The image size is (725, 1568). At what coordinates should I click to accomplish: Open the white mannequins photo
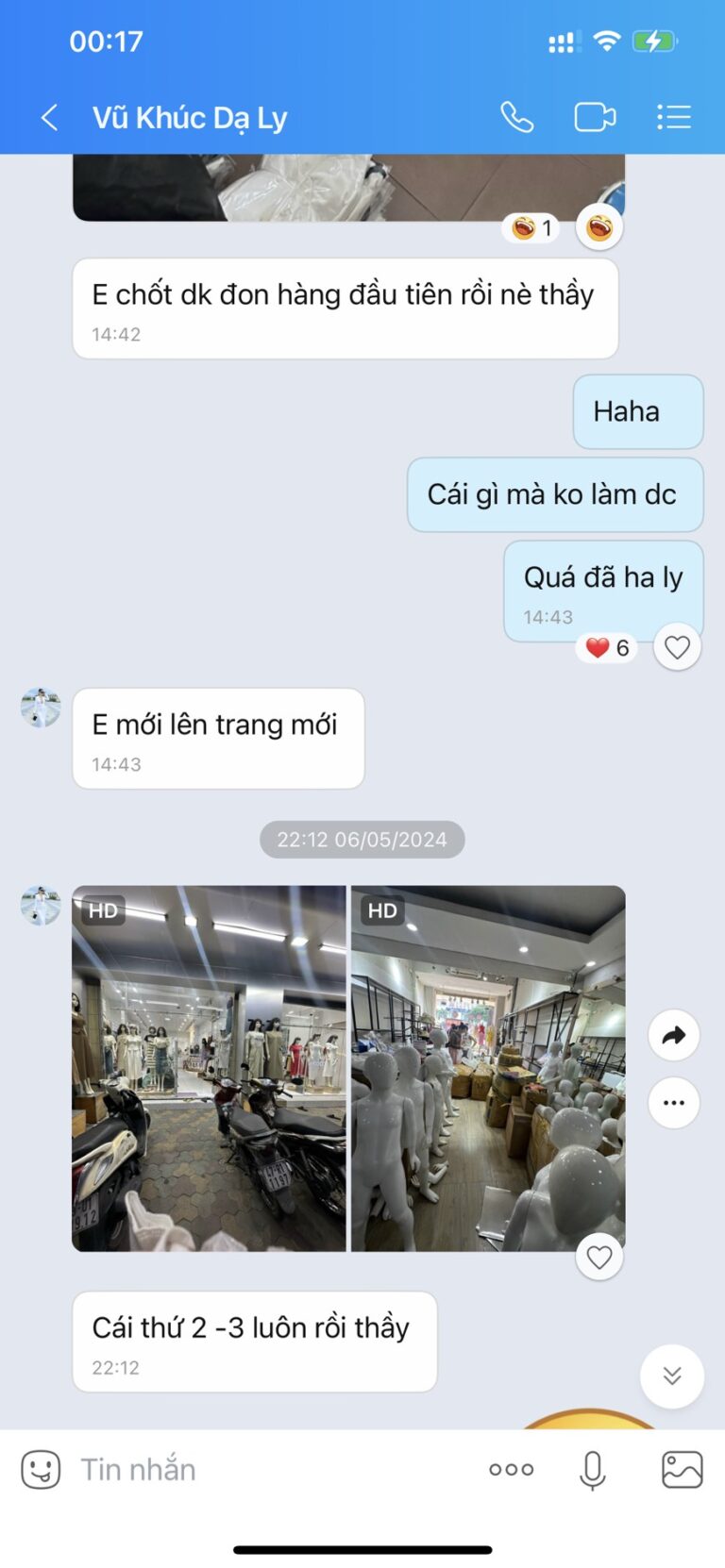[x=488, y=1068]
